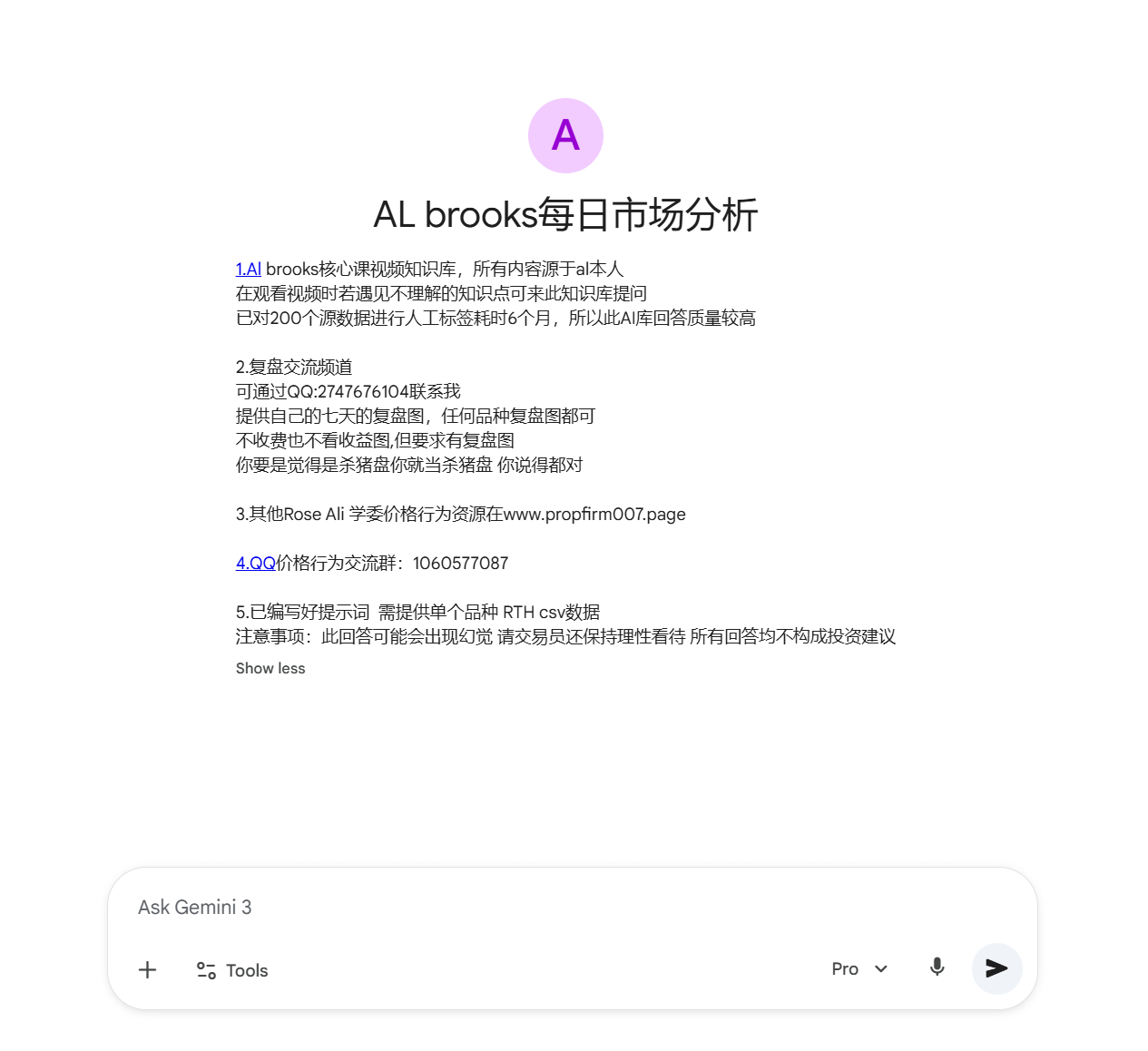Send the message with the arrow button
This screenshot has height=1051, width=1148.
click(x=996, y=968)
